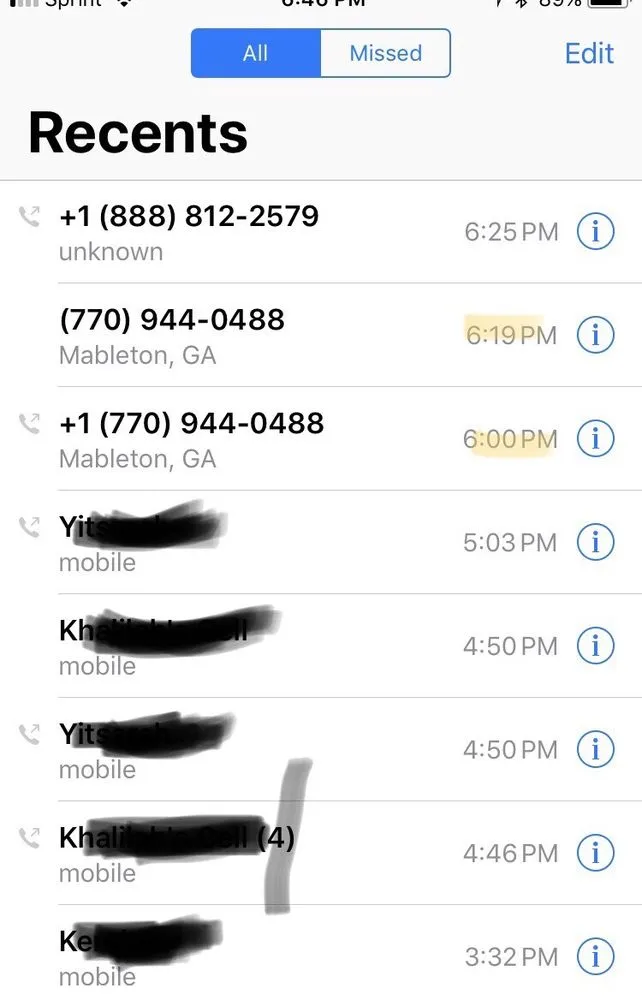Open info icon for 5:03 PM call

pyautogui.click(x=595, y=542)
